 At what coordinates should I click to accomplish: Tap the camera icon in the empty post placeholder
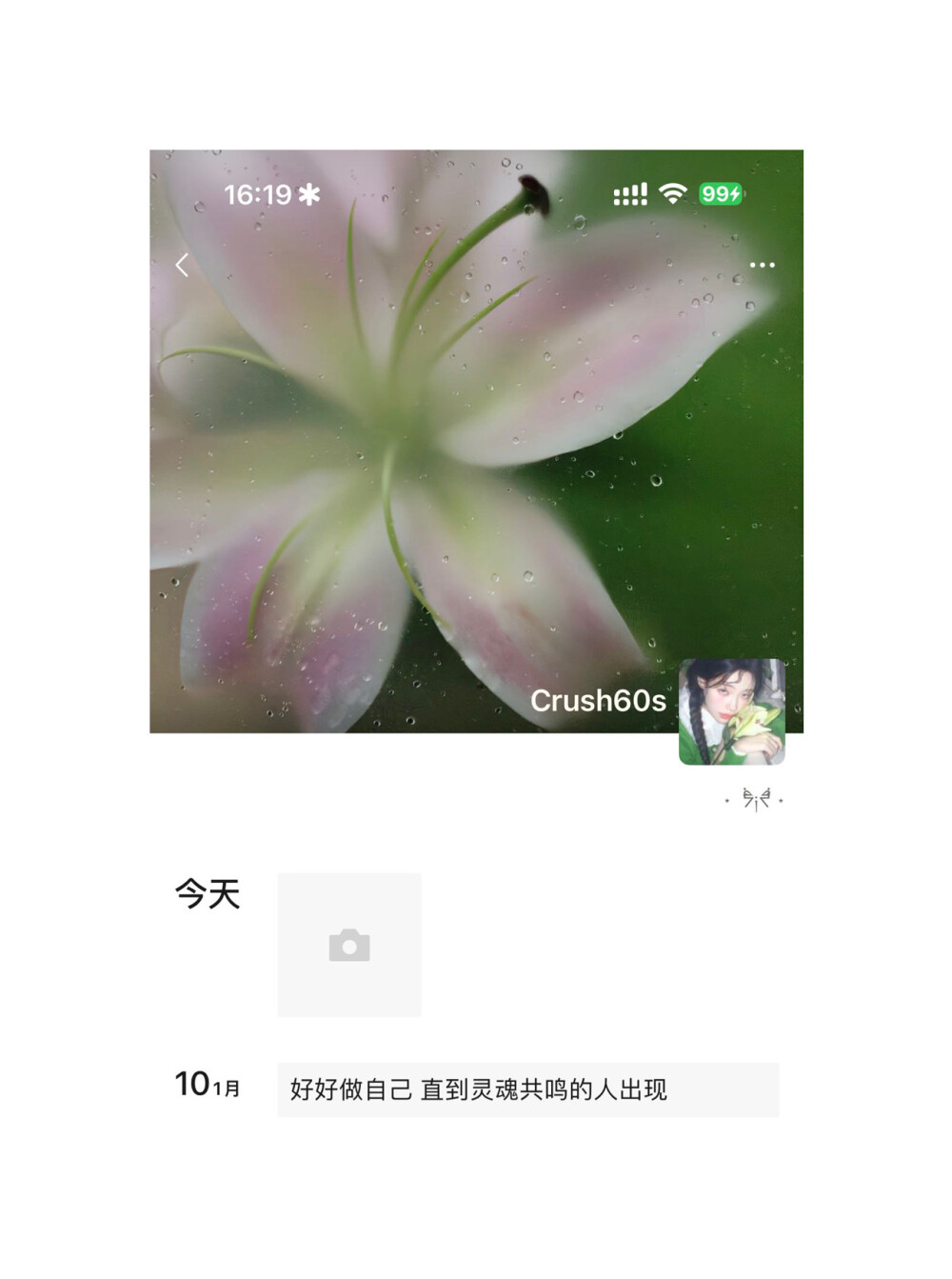pos(348,946)
